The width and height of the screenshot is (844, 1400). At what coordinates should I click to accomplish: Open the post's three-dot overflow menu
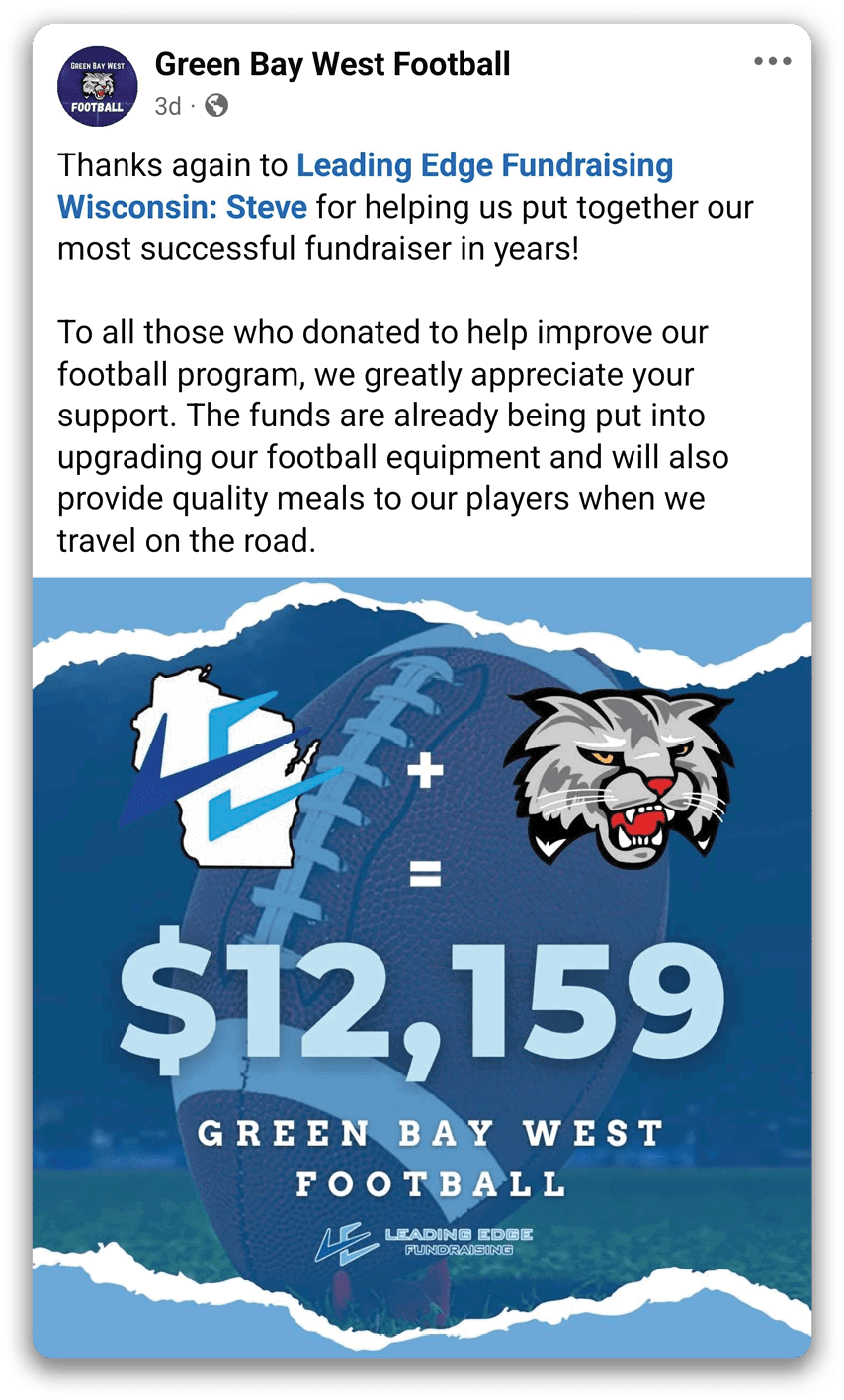tap(772, 61)
